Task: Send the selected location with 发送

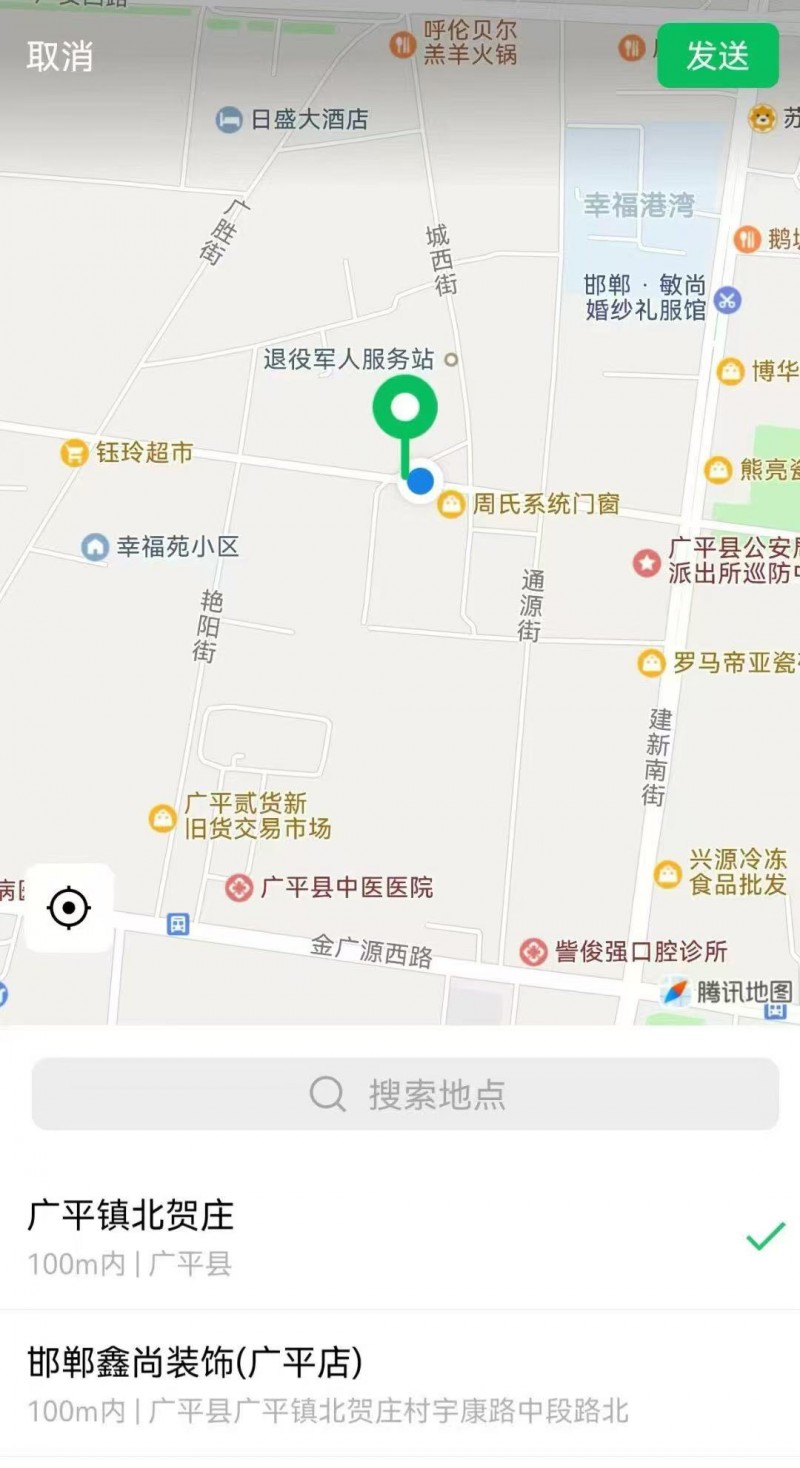Action: pos(717,56)
